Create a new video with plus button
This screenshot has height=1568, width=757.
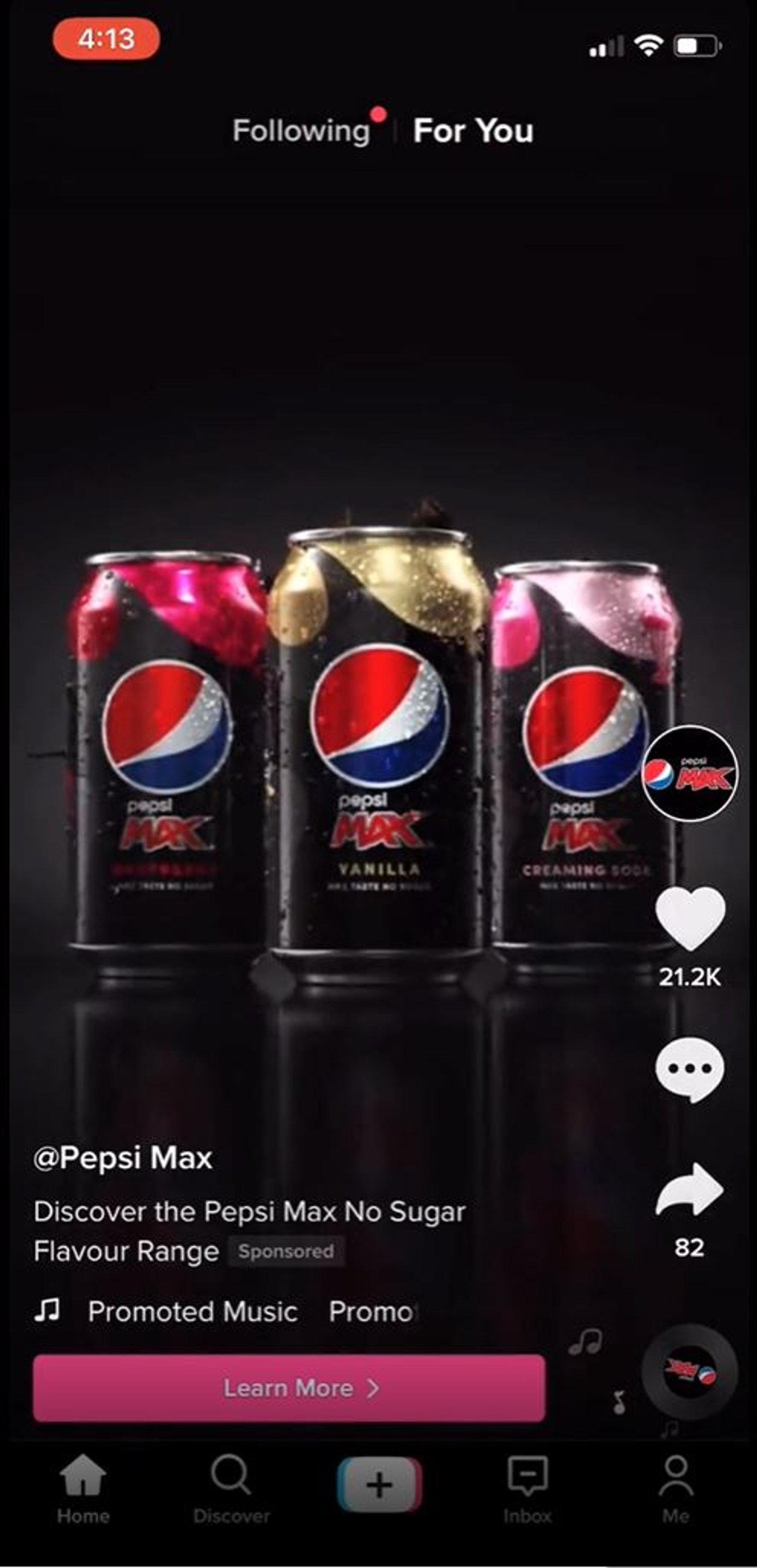379,1485
